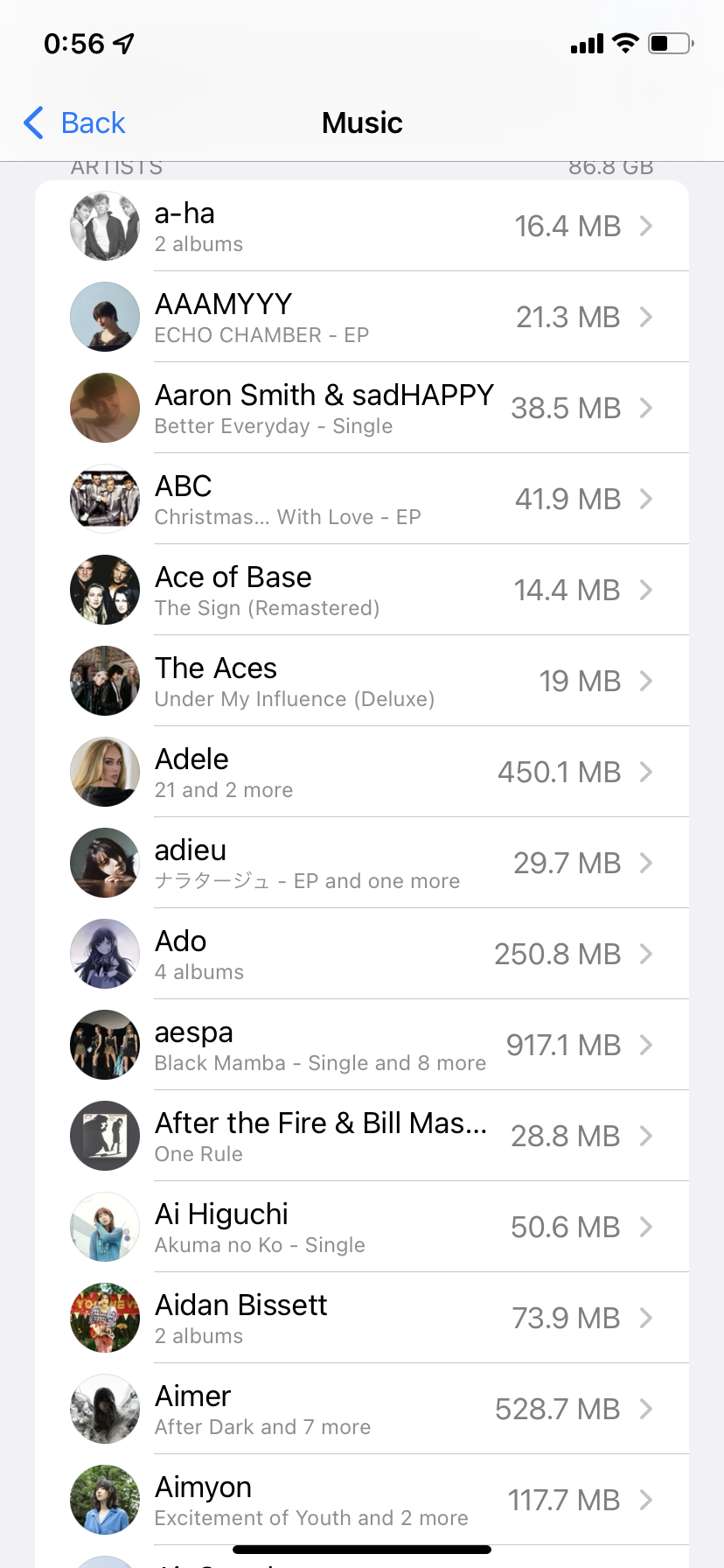Image resolution: width=724 pixels, height=1568 pixels.
Task: Tap the adieu artist row
Action: (x=362, y=864)
